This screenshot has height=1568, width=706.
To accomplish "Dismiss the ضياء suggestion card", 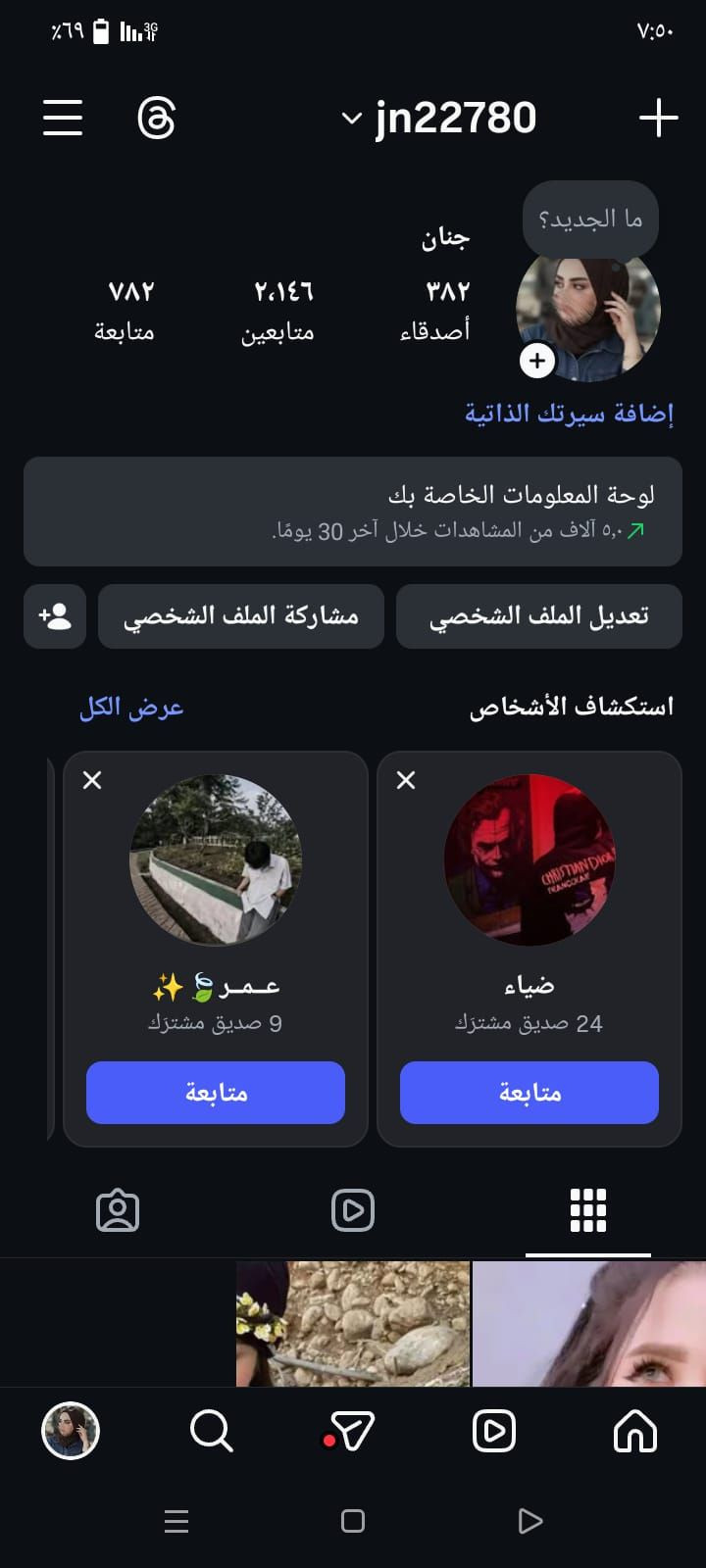I will 406,780.
